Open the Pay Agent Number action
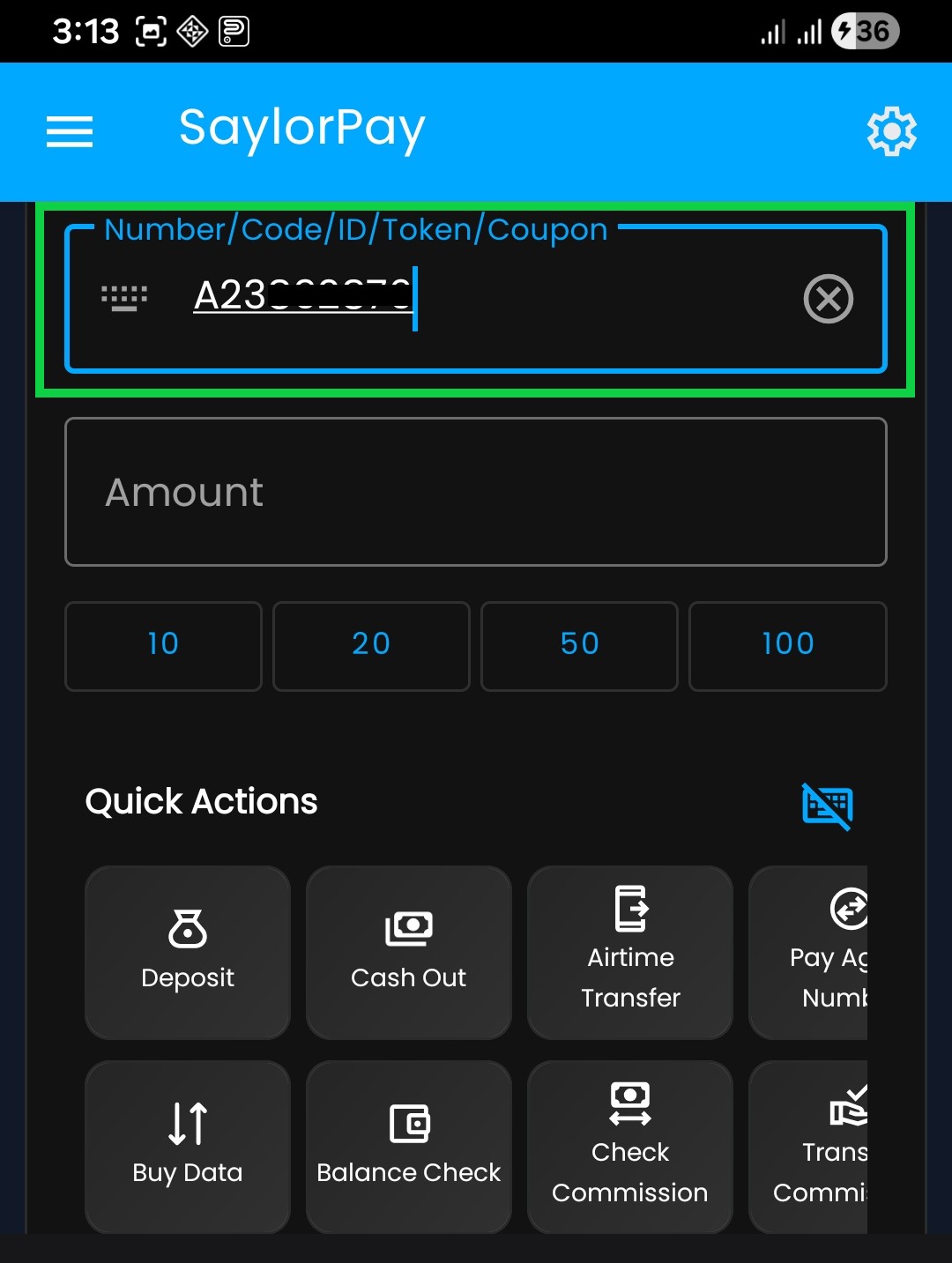The image size is (952, 1263). click(808, 953)
